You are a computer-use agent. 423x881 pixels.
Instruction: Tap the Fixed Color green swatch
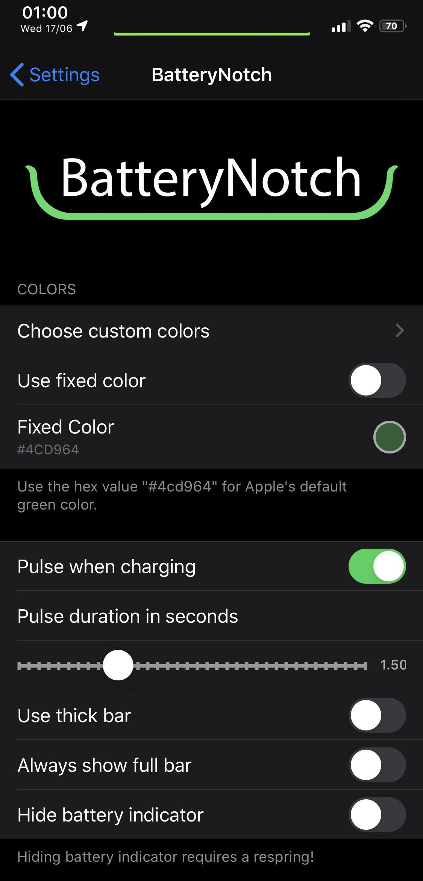tap(389, 437)
